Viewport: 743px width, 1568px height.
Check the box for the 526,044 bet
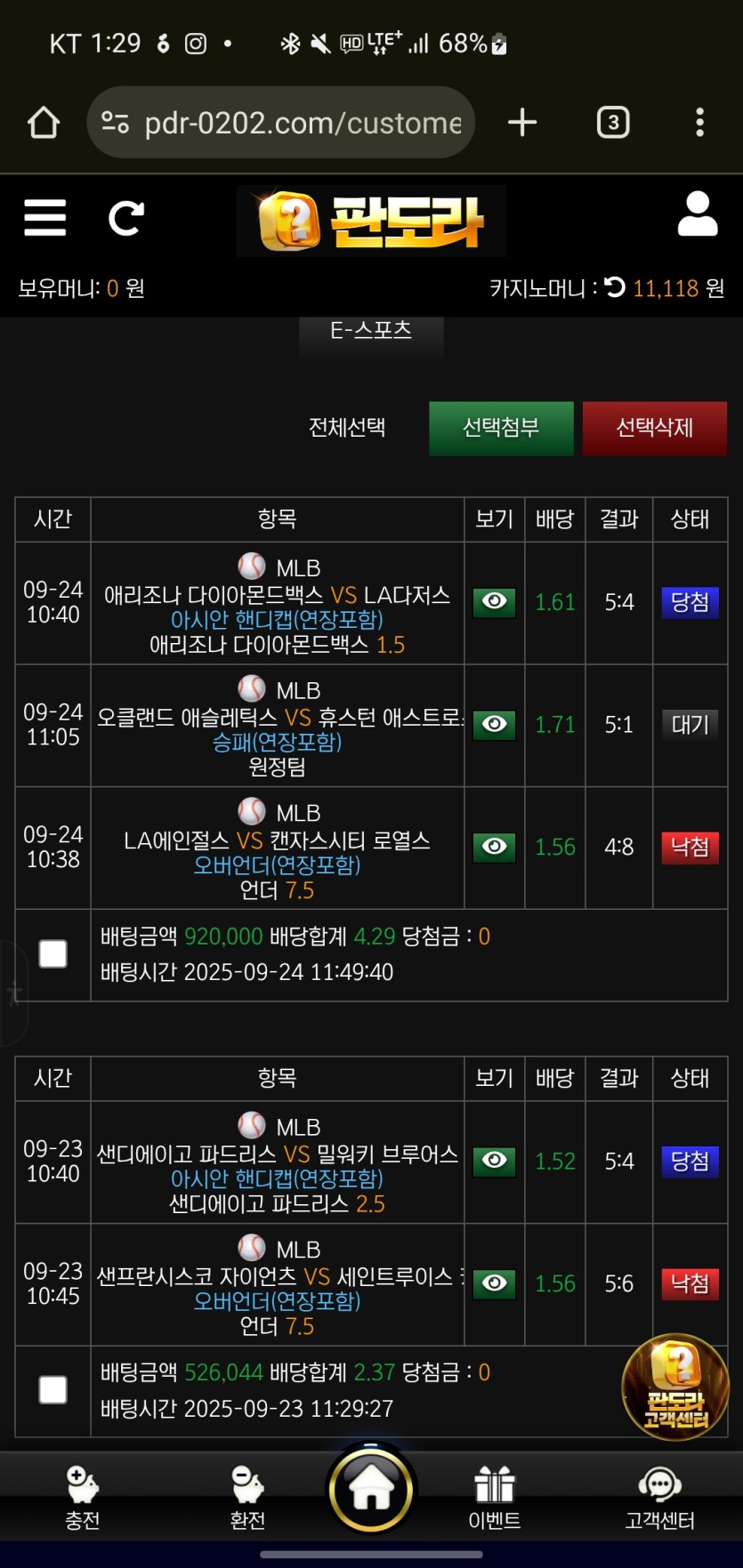pos(53,1390)
